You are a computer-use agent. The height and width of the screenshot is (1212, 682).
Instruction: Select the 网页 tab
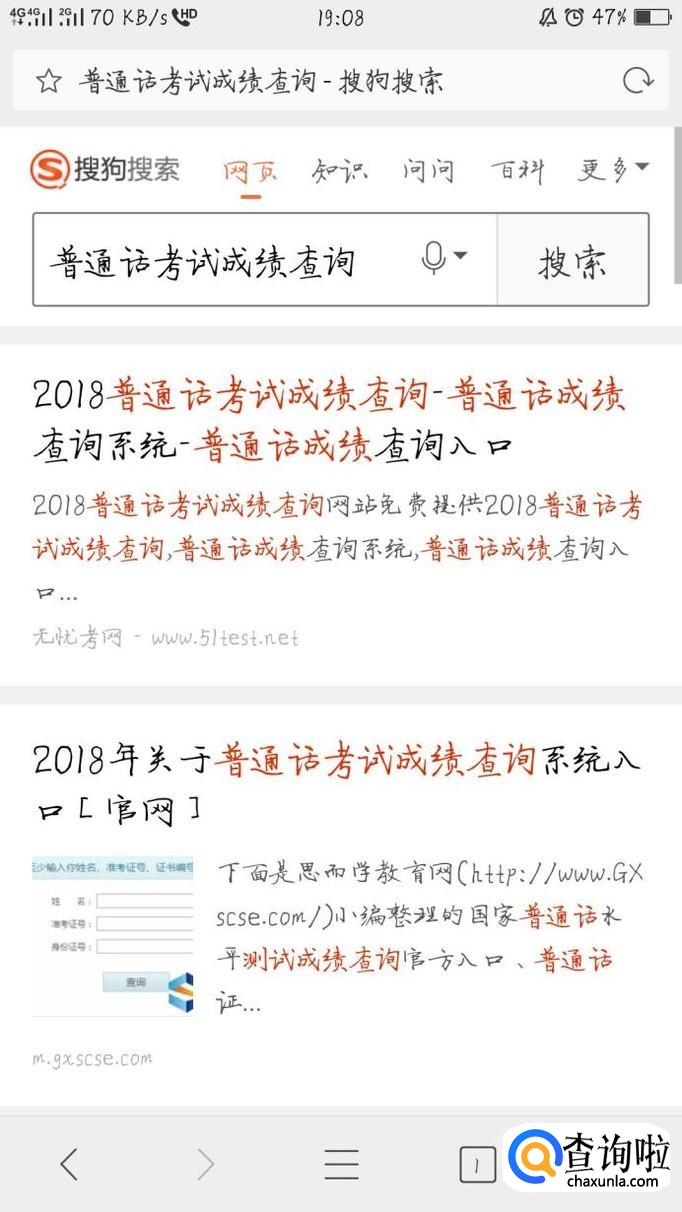click(249, 171)
